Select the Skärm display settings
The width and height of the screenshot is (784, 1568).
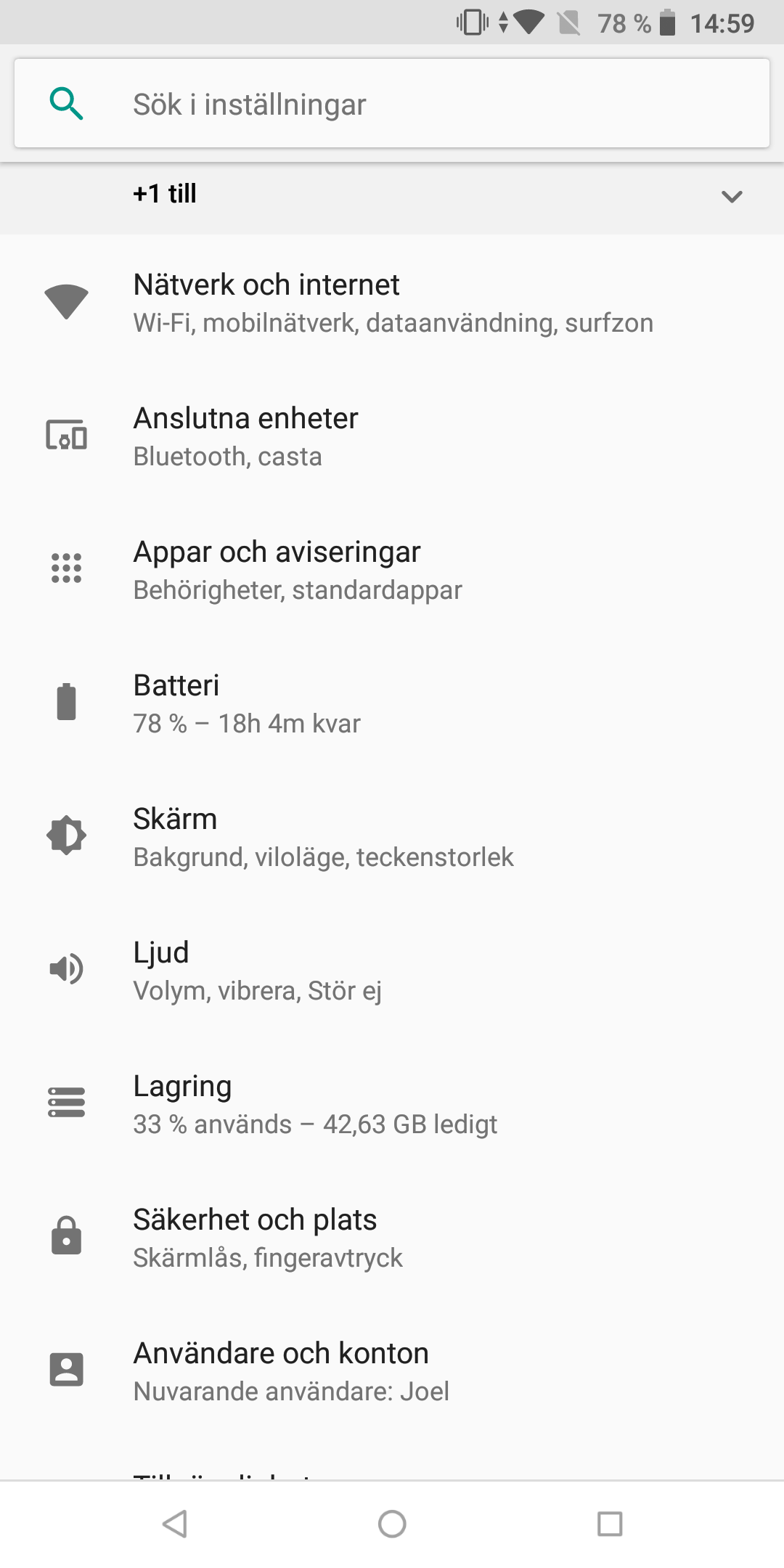(x=392, y=836)
